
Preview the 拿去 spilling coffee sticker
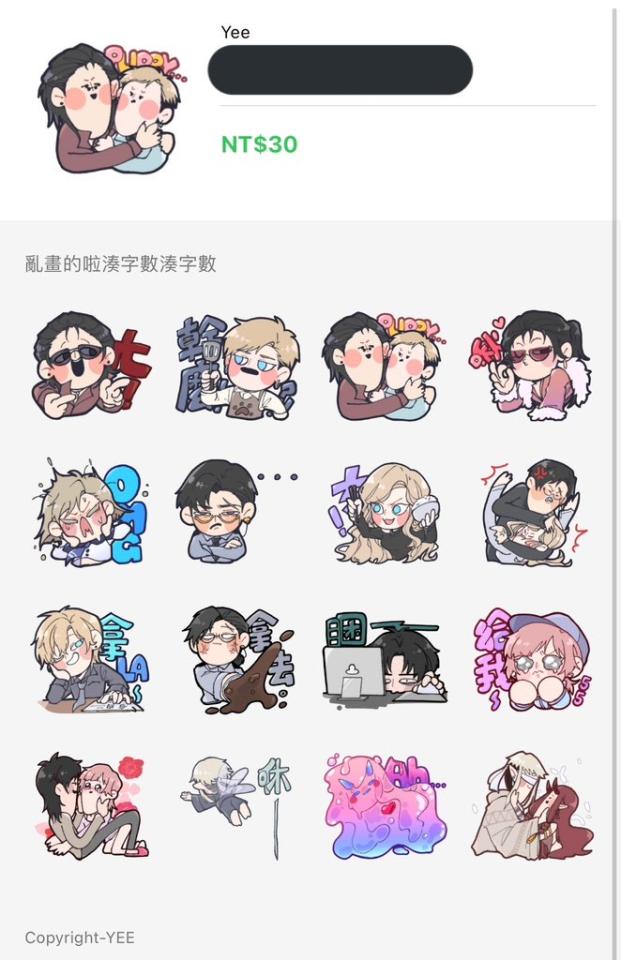[236, 659]
